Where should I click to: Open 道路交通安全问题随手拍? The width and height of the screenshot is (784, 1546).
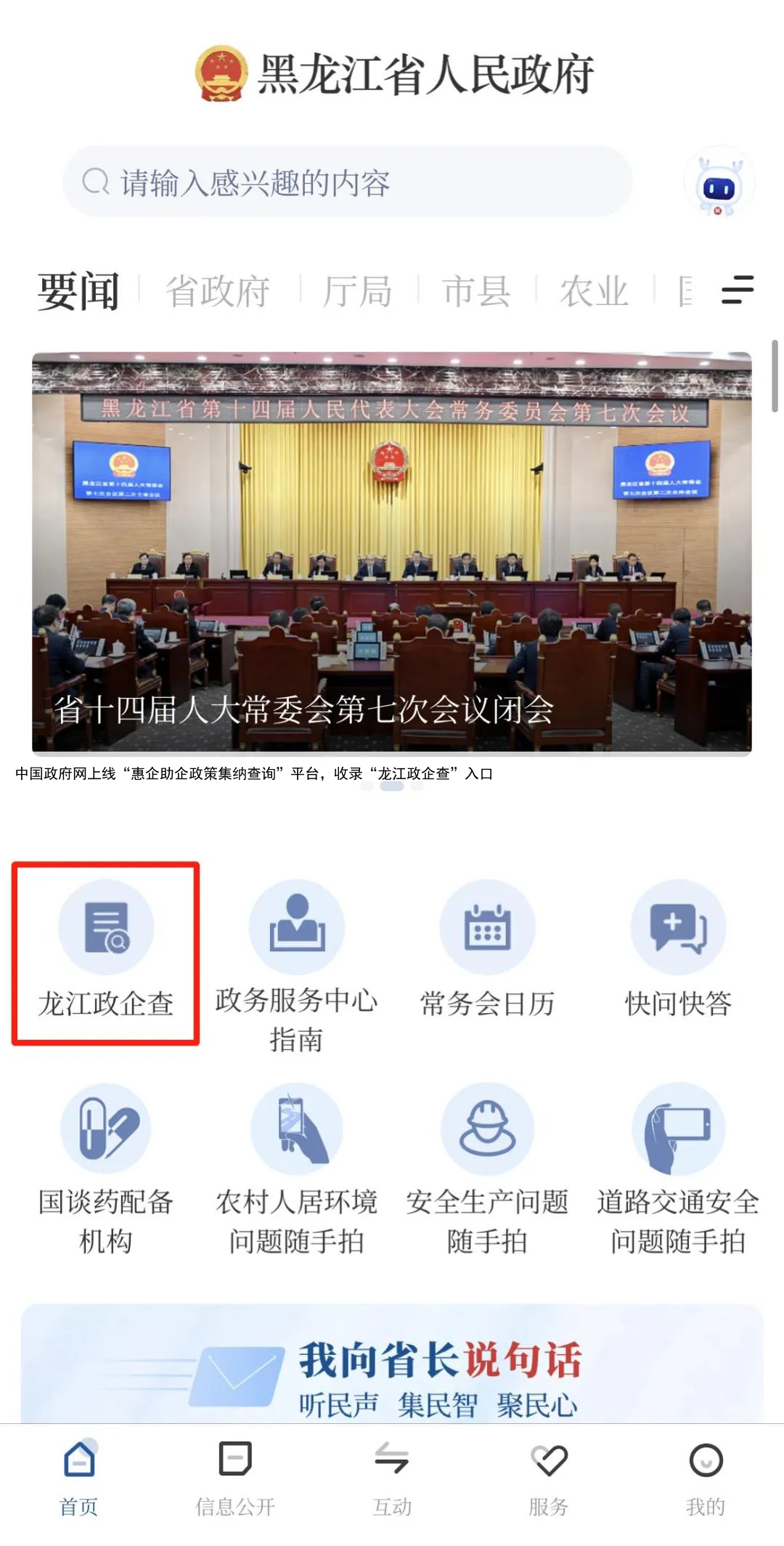pos(678,1168)
